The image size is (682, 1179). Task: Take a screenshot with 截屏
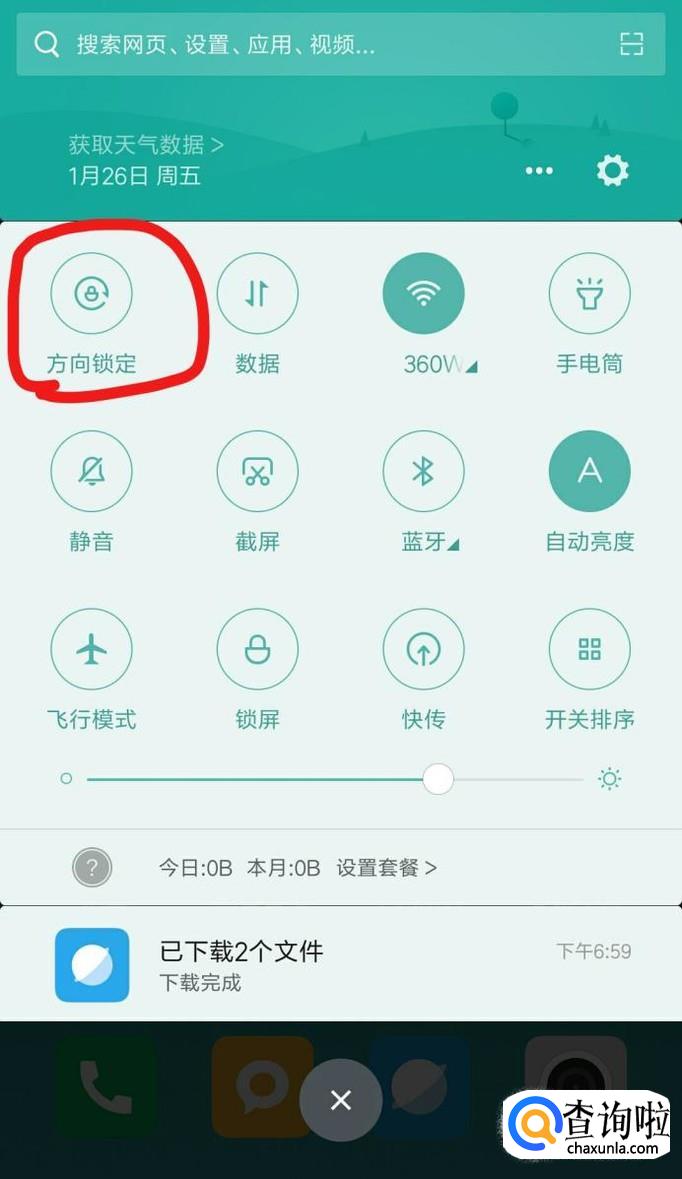(257, 471)
